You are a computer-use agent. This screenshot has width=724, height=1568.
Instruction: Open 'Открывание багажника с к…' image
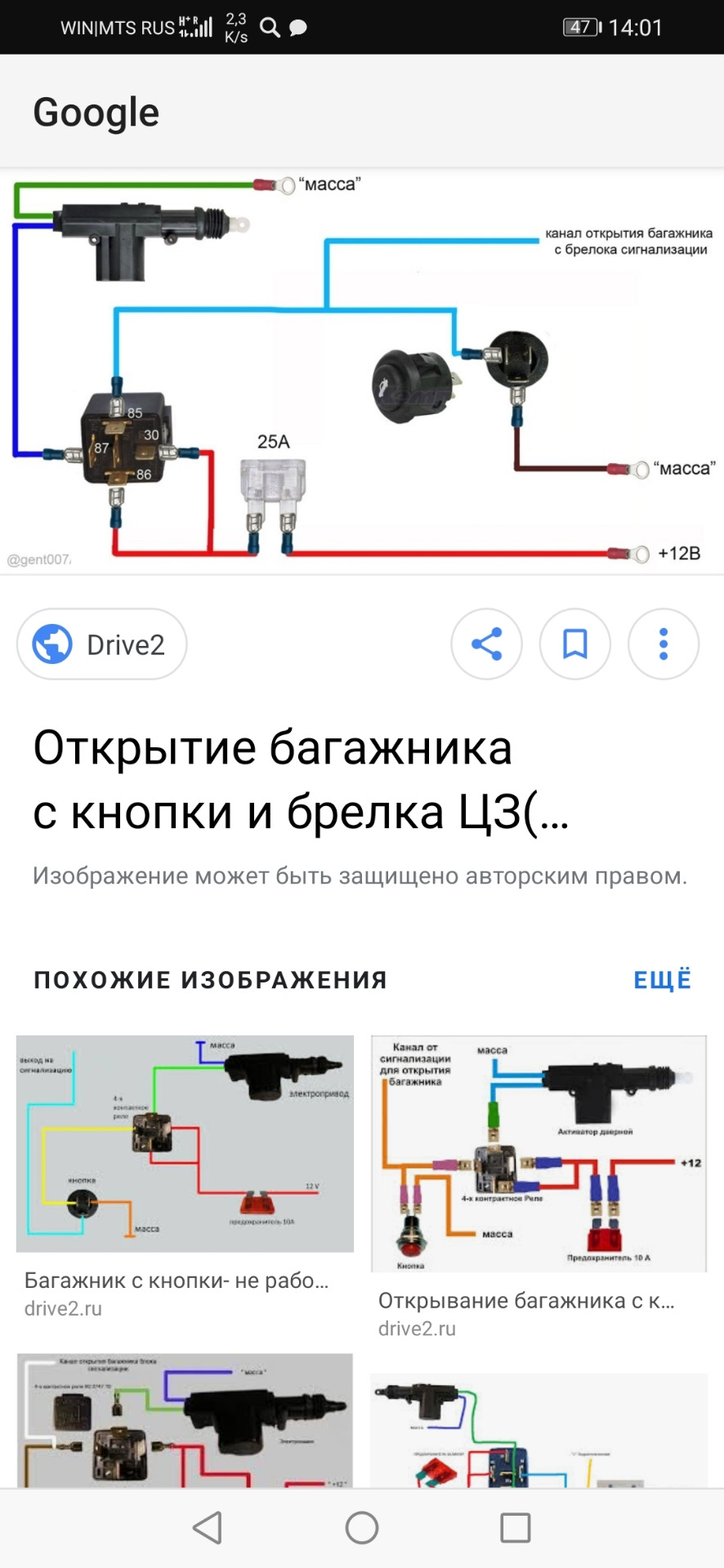(x=539, y=1153)
